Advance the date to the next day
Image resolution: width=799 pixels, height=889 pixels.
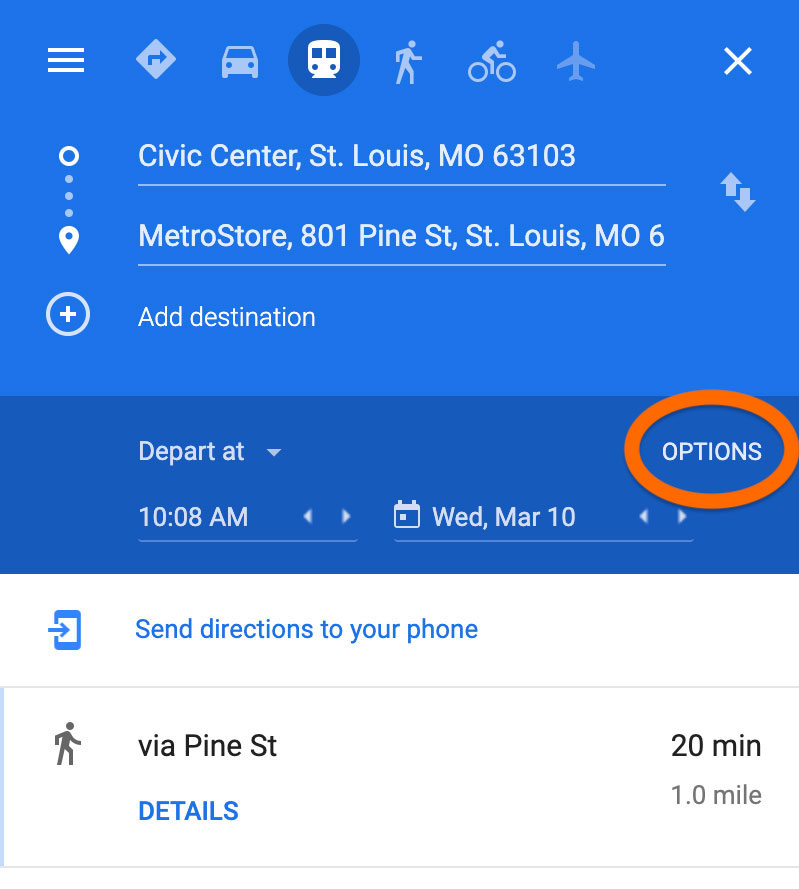coord(682,517)
